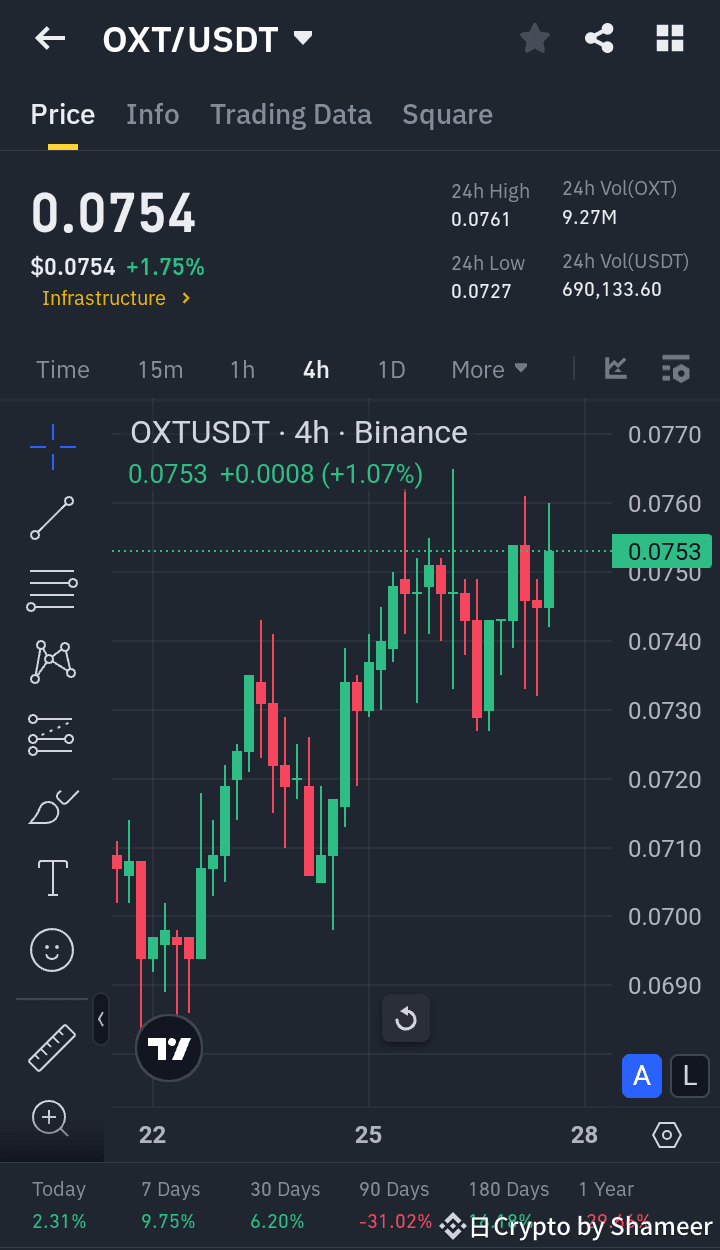Open the emoji sticker tool
This screenshot has height=1250, width=720.
[x=51, y=949]
